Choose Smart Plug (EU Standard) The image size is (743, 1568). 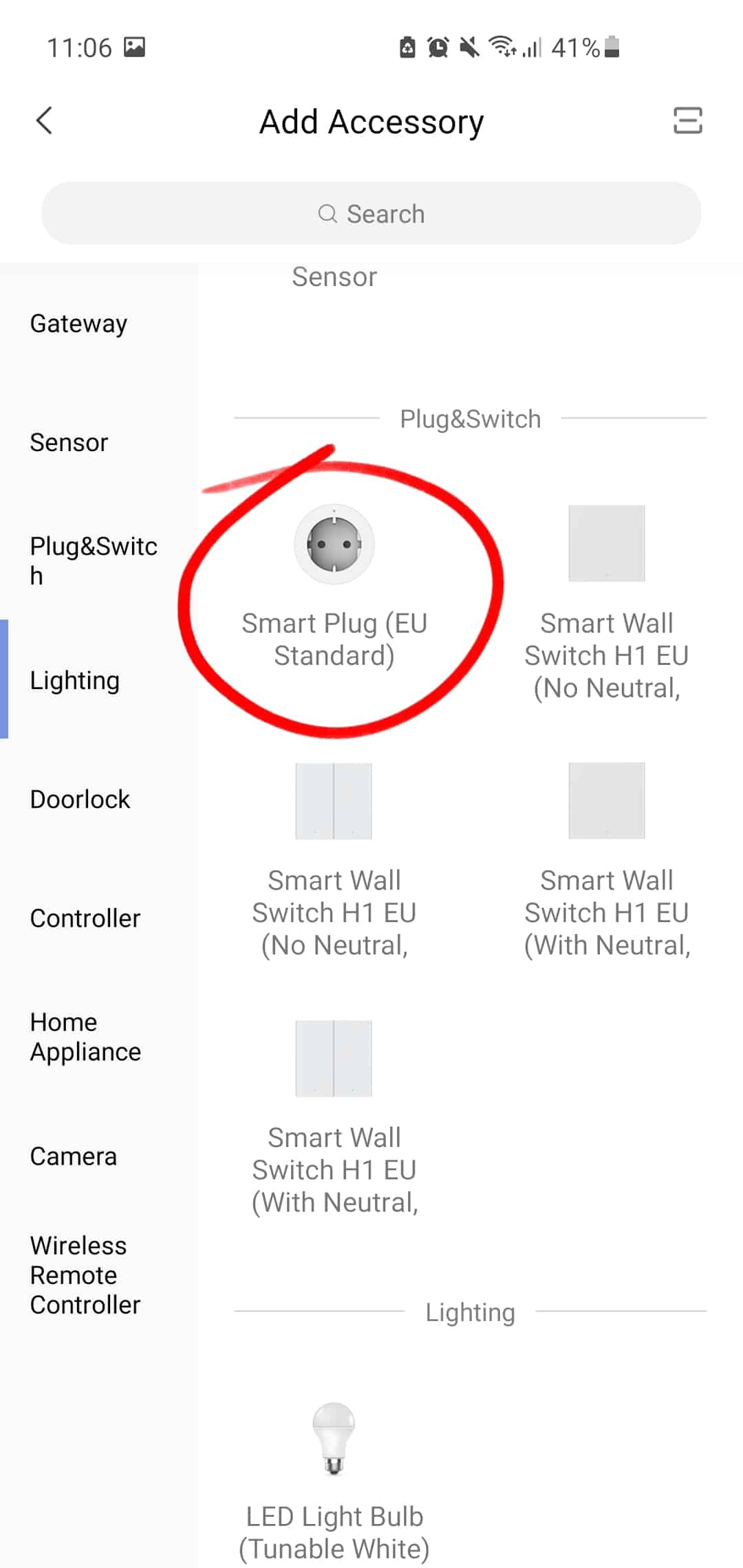click(334, 586)
